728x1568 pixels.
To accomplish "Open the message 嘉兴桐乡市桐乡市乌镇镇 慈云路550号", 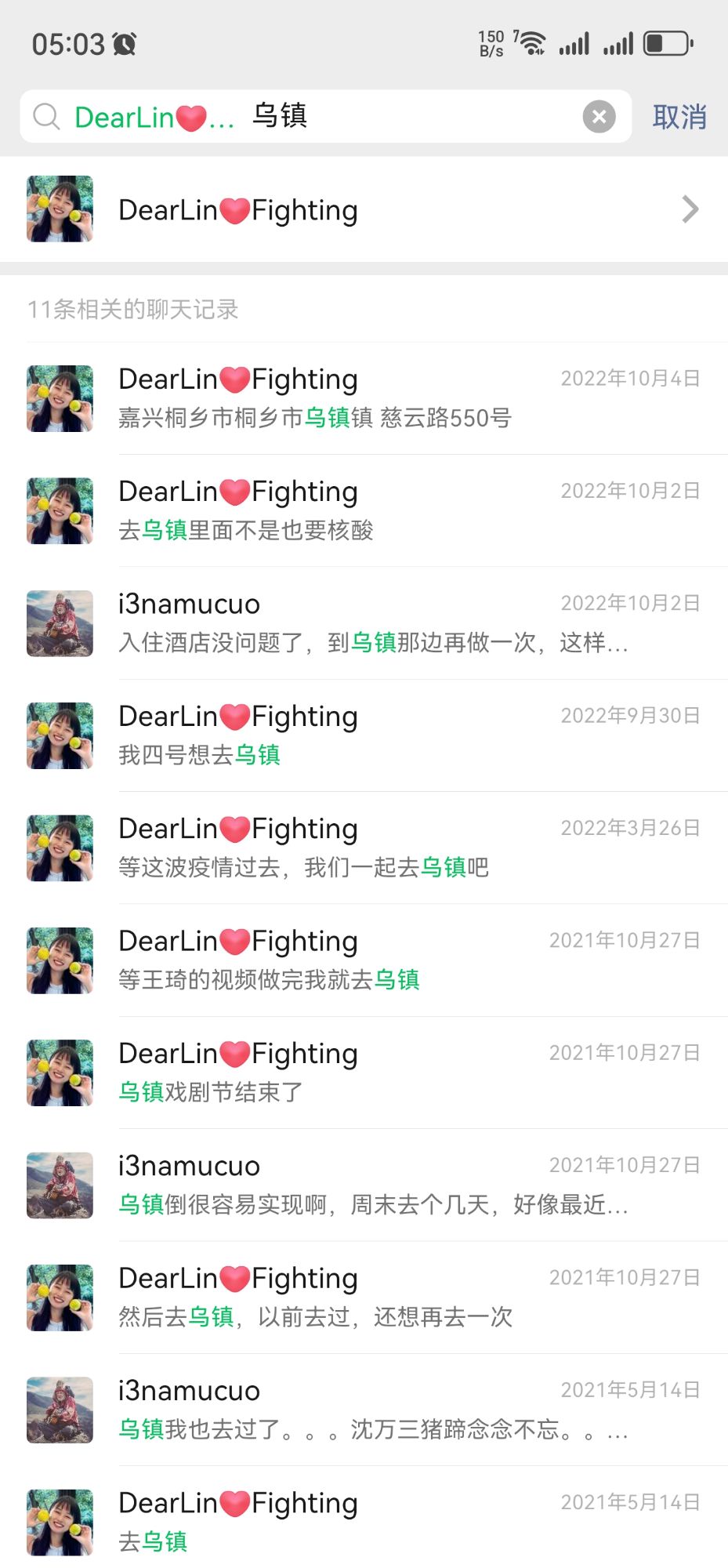I will coord(364,398).
